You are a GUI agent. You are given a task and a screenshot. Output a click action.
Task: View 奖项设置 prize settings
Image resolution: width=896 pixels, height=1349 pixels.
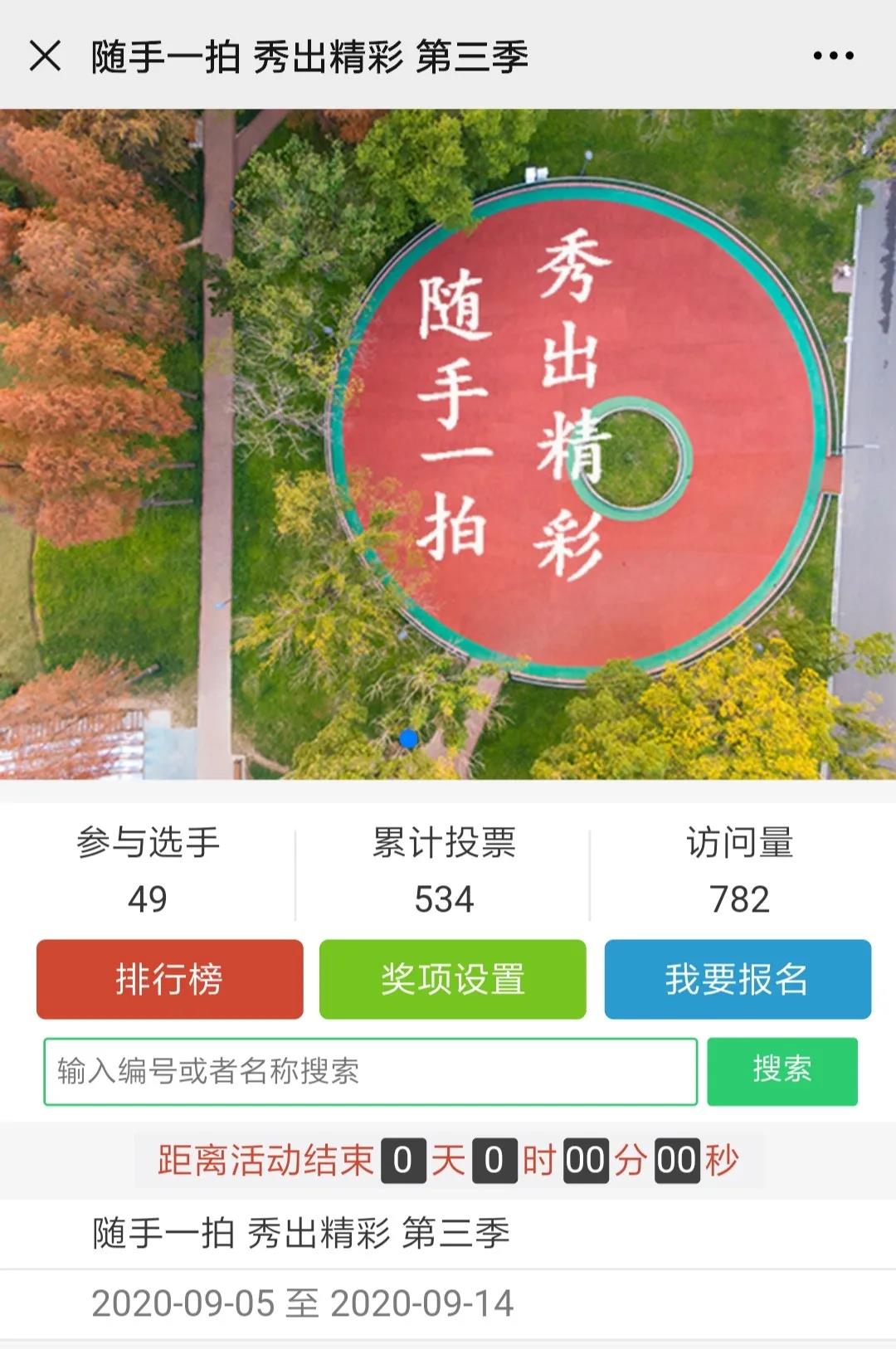click(x=452, y=979)
